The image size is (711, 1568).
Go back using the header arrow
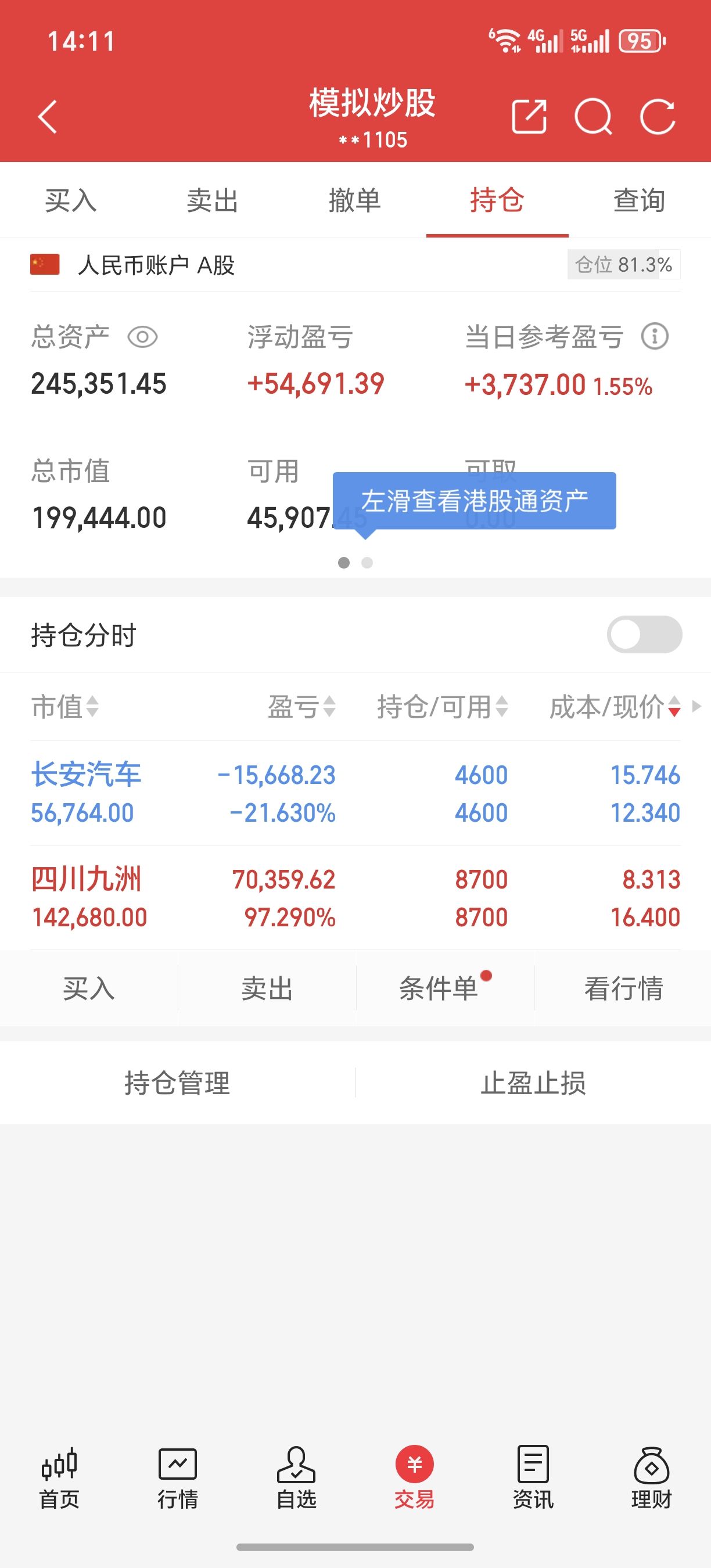pos(48,116)
